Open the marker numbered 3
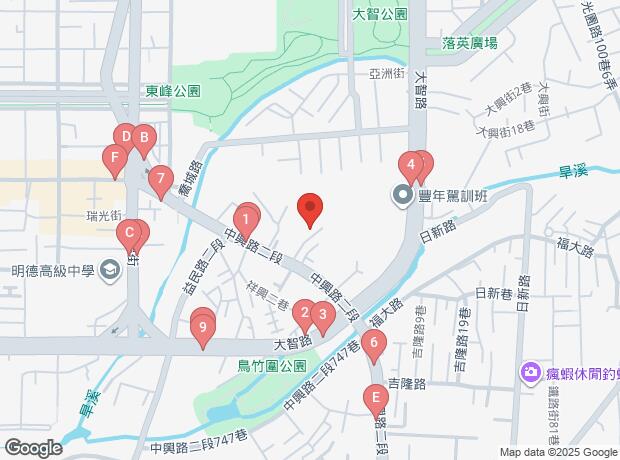Image resolution: width=620 pixels, height=460 pixels. [x=322, y=318]
